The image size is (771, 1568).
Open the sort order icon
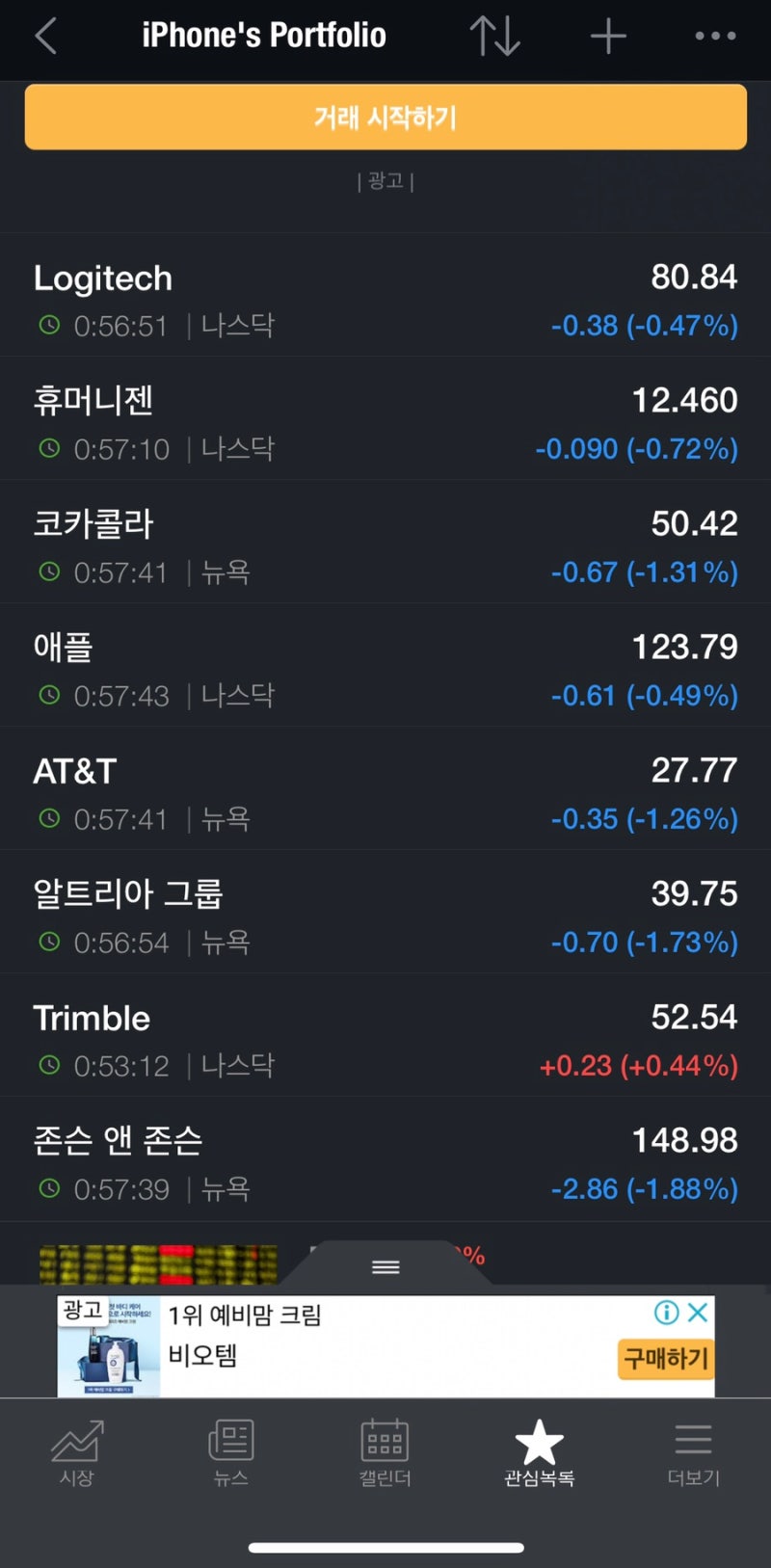tap(494, 35)
